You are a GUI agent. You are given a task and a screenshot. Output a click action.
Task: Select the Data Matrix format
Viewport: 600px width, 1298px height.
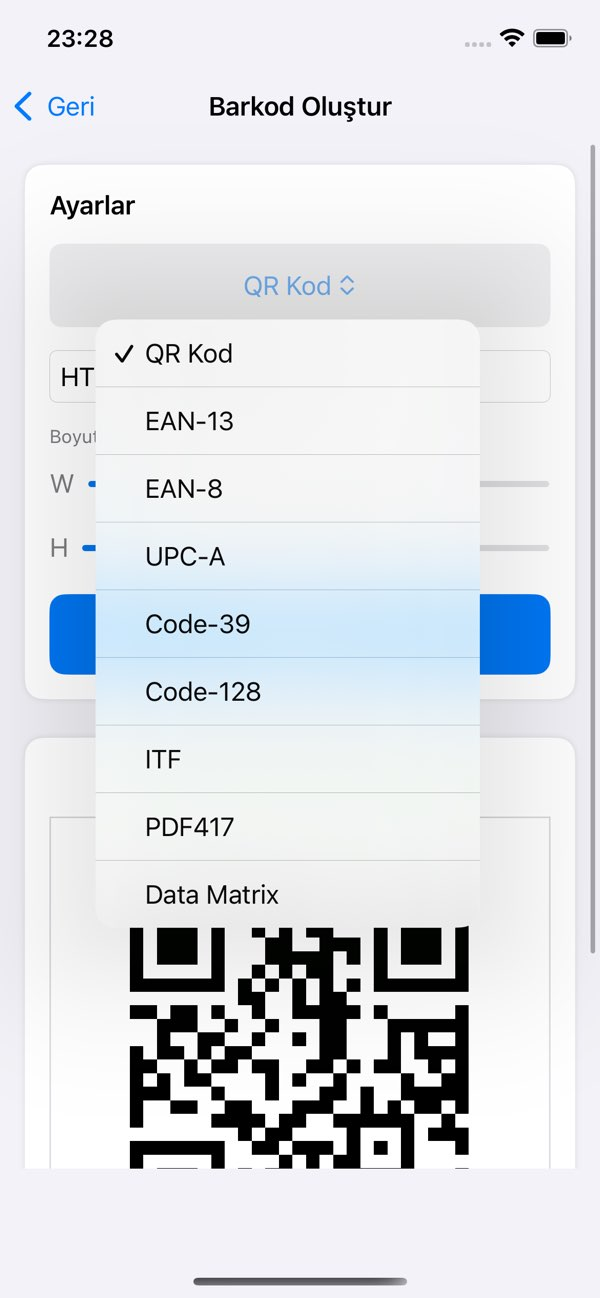pos(288,894)
